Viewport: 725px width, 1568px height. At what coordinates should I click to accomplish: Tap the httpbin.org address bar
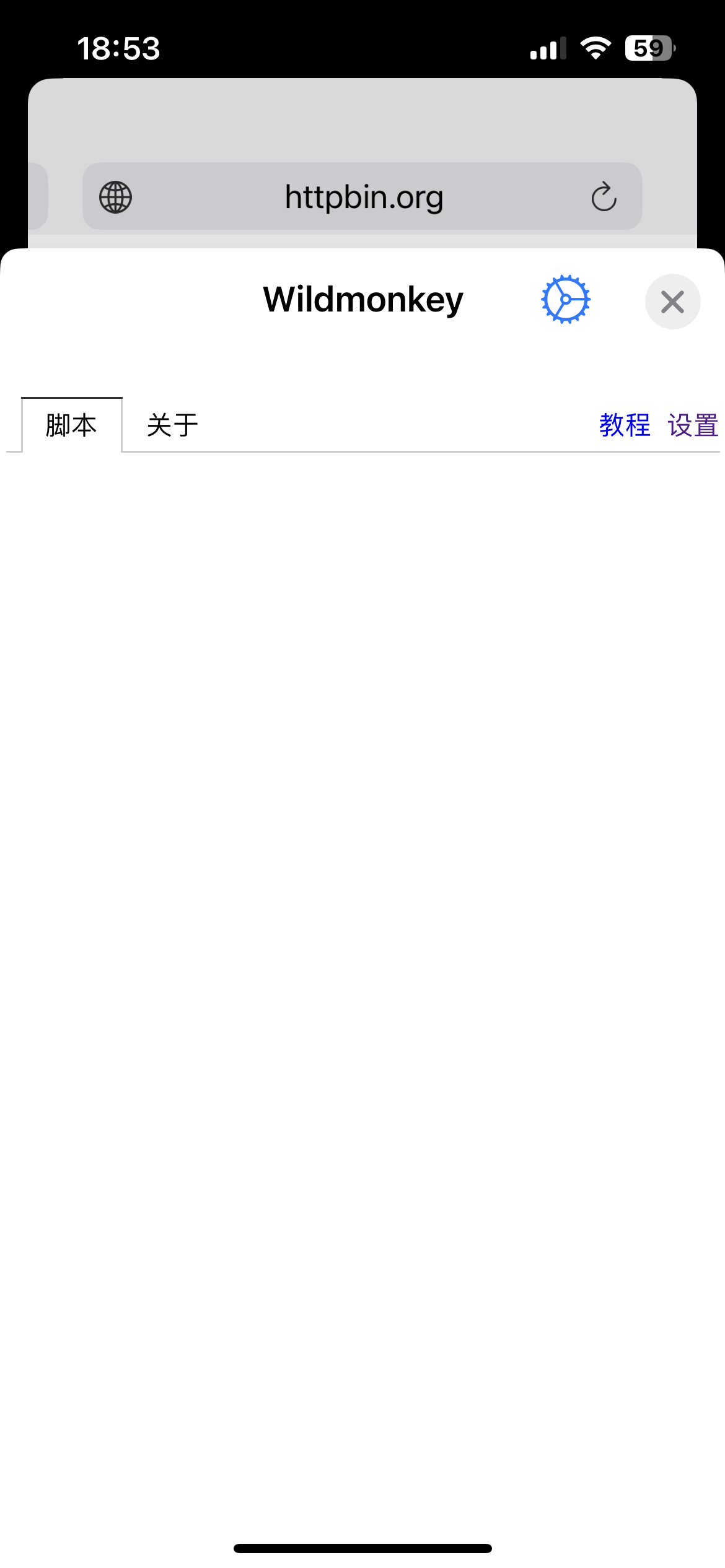[362, 197]
